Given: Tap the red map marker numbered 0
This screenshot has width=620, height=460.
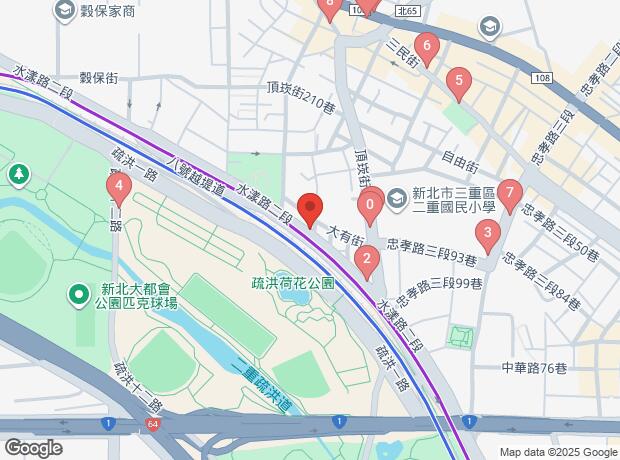Looking at the screenshot, I should tap(371, 207).
